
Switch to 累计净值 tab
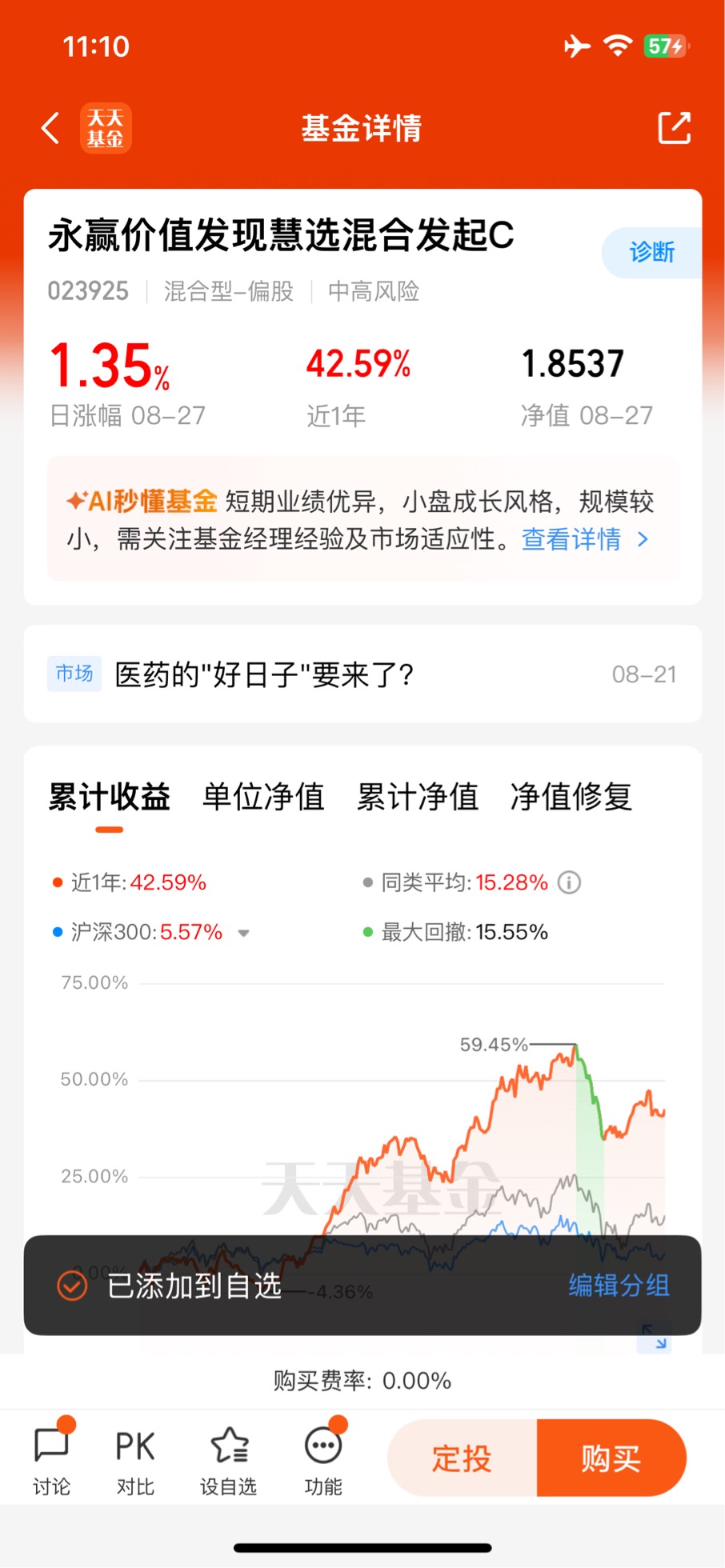point(418,797)
